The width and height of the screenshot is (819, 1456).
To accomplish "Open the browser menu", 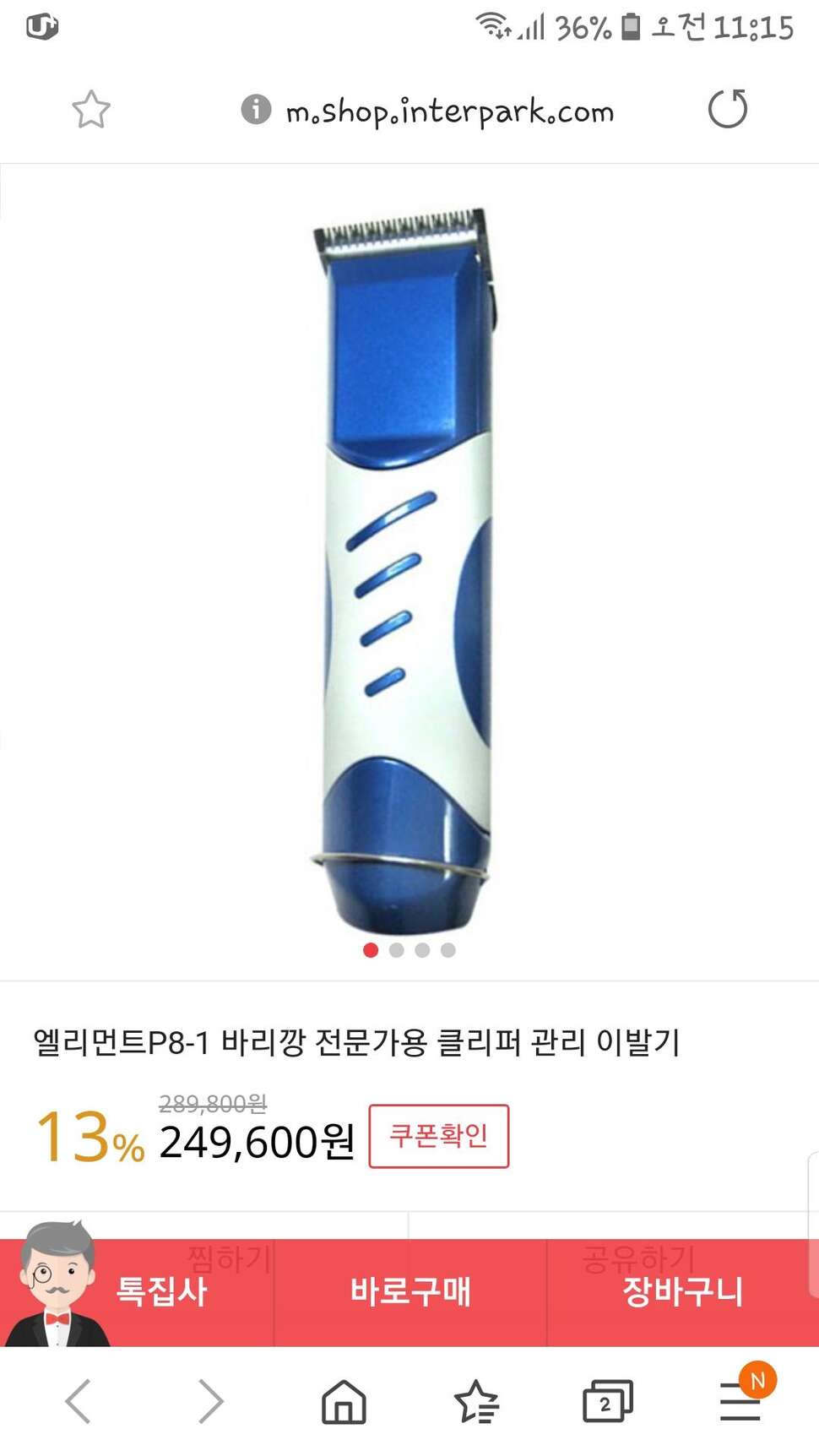I will tap(740, 1402).
